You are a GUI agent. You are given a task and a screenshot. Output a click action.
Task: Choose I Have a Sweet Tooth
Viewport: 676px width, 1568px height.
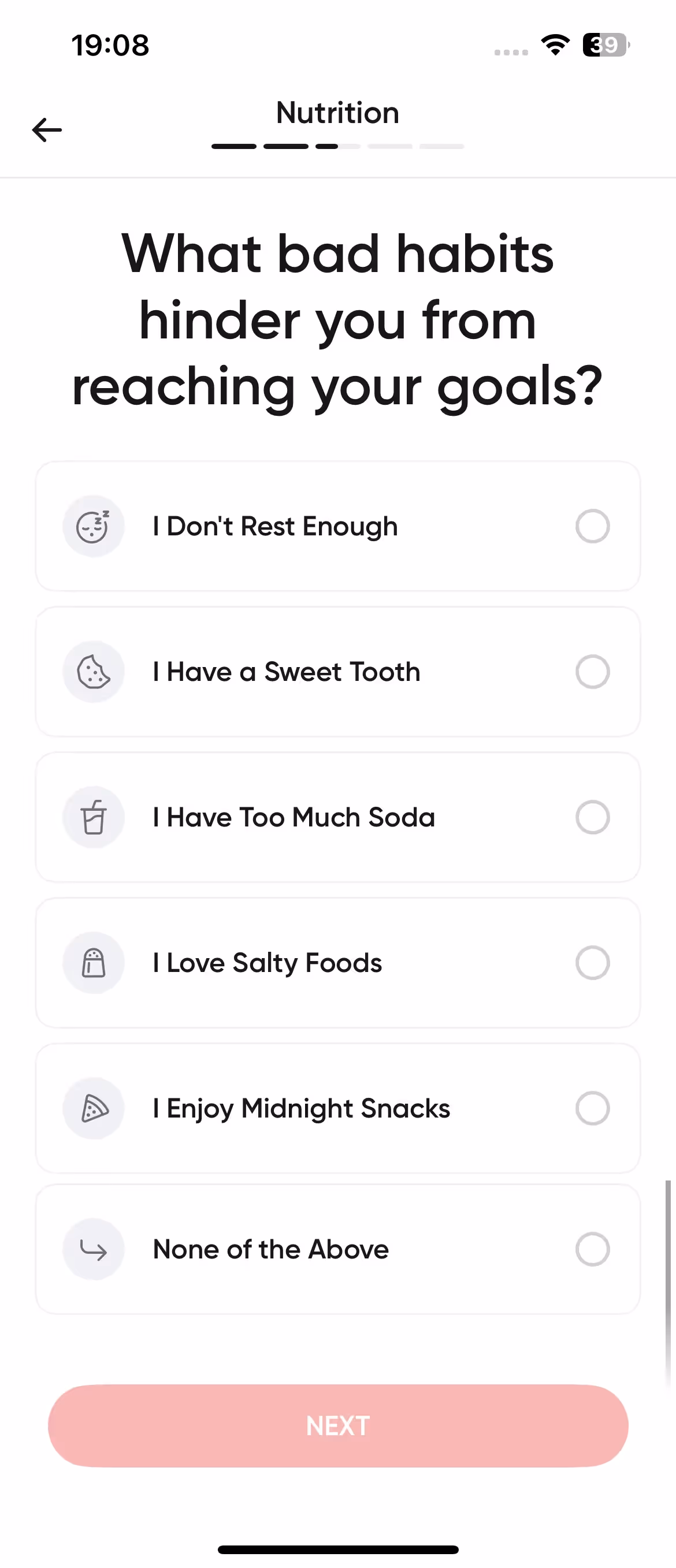click(337, 672)
